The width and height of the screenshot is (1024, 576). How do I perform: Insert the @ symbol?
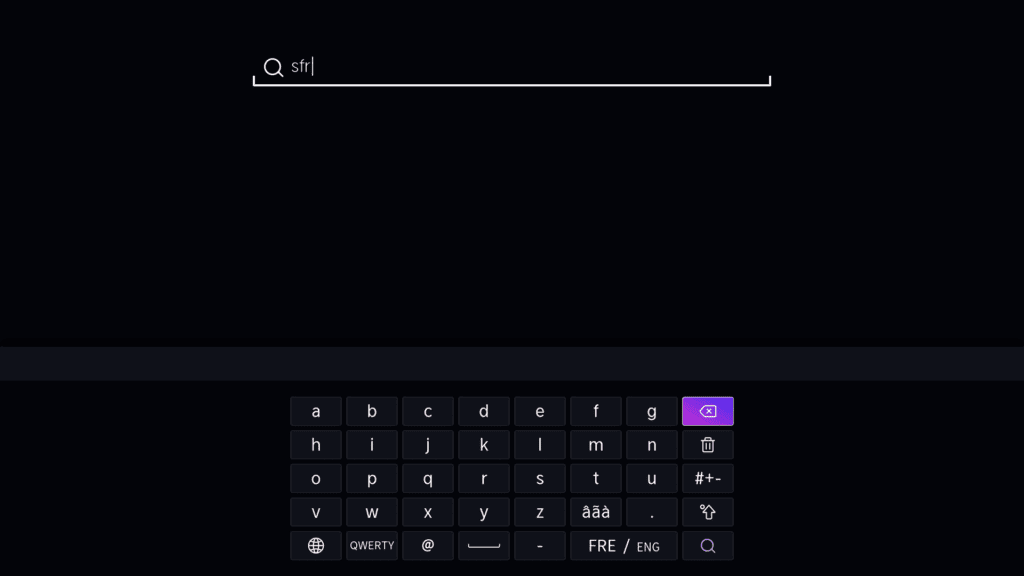coord(428,546)
